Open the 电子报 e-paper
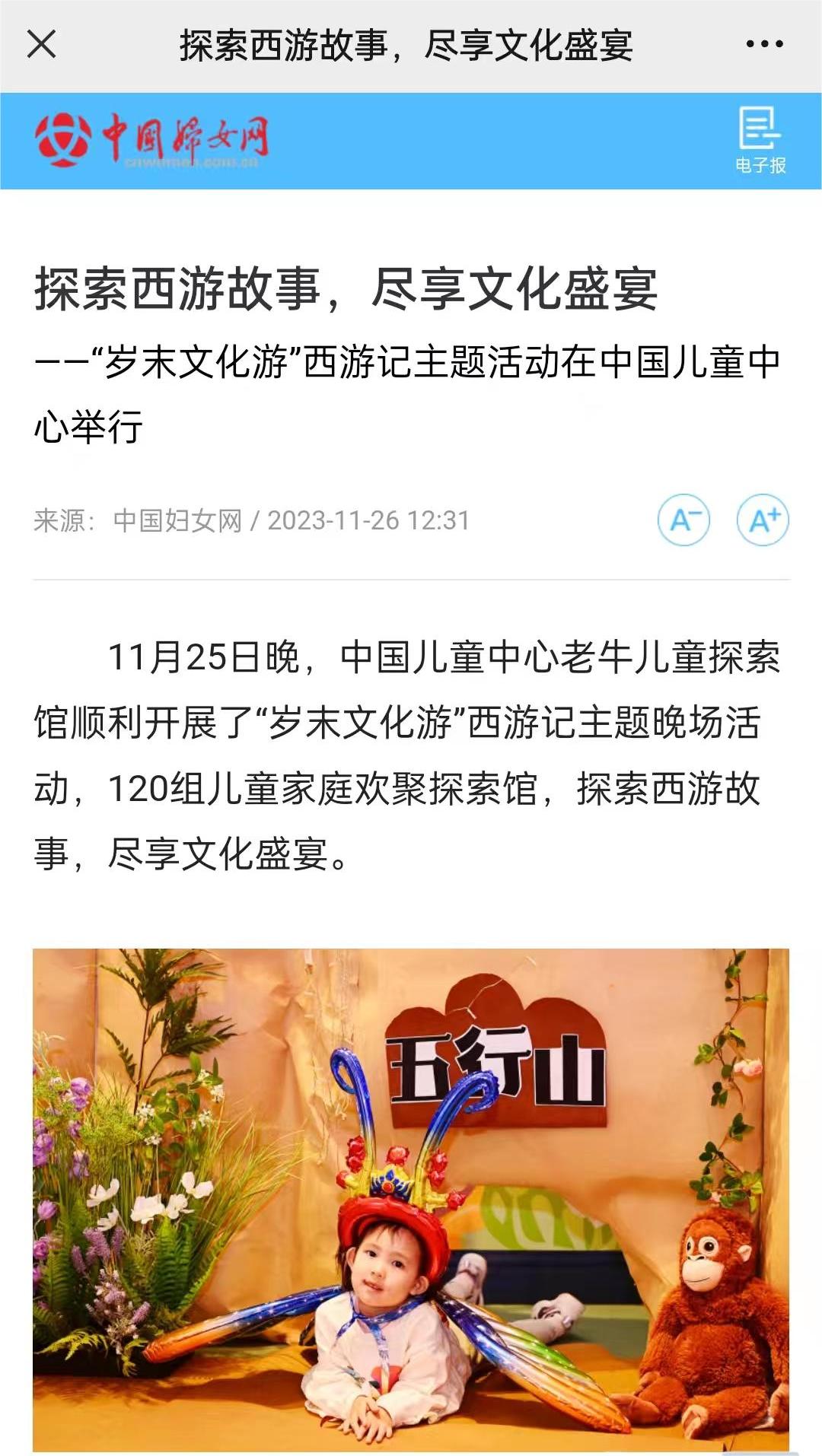822x1456 pixels. click(x=760, y=140)
